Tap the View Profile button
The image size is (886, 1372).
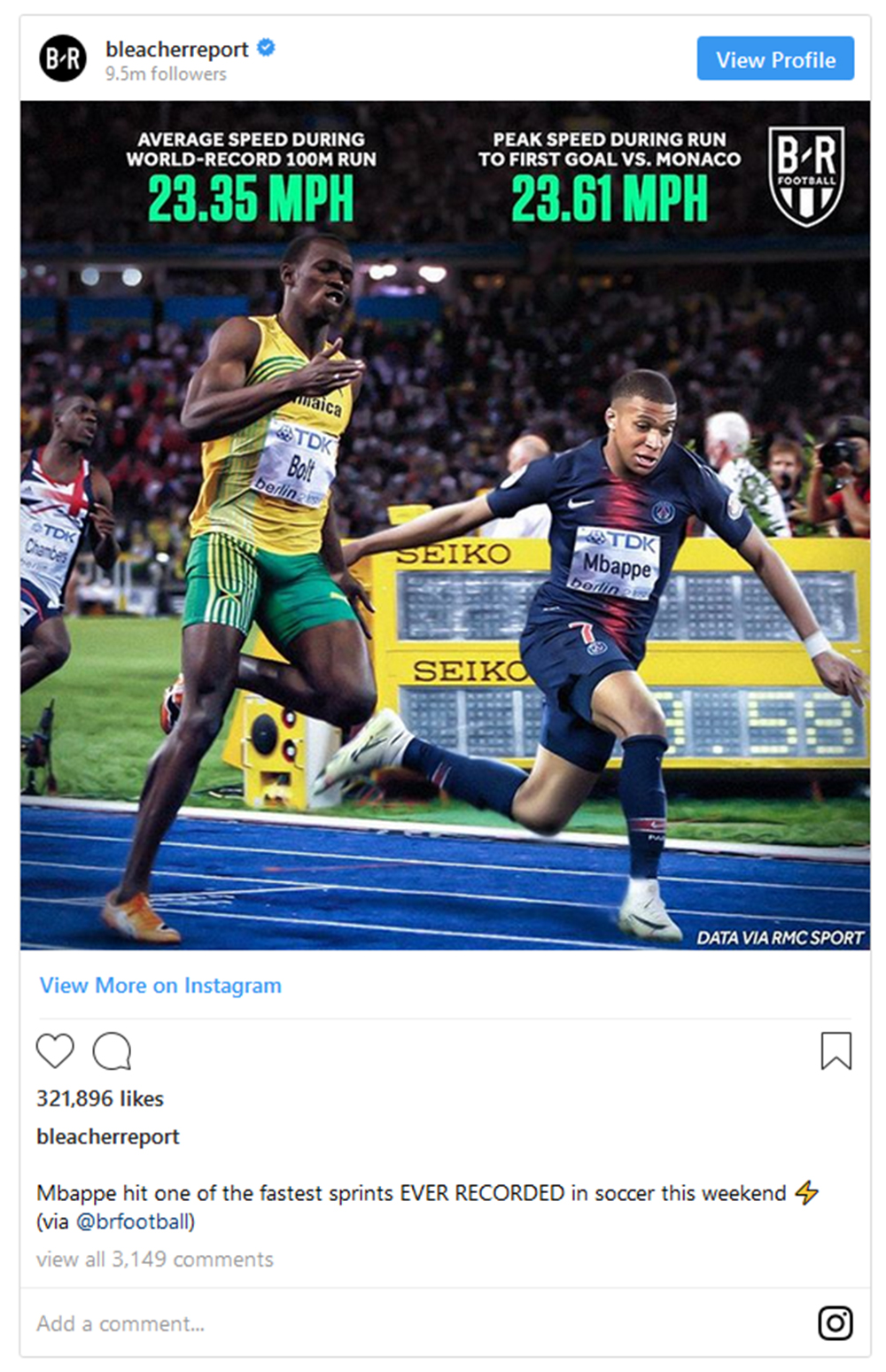[x=774, y=58]
